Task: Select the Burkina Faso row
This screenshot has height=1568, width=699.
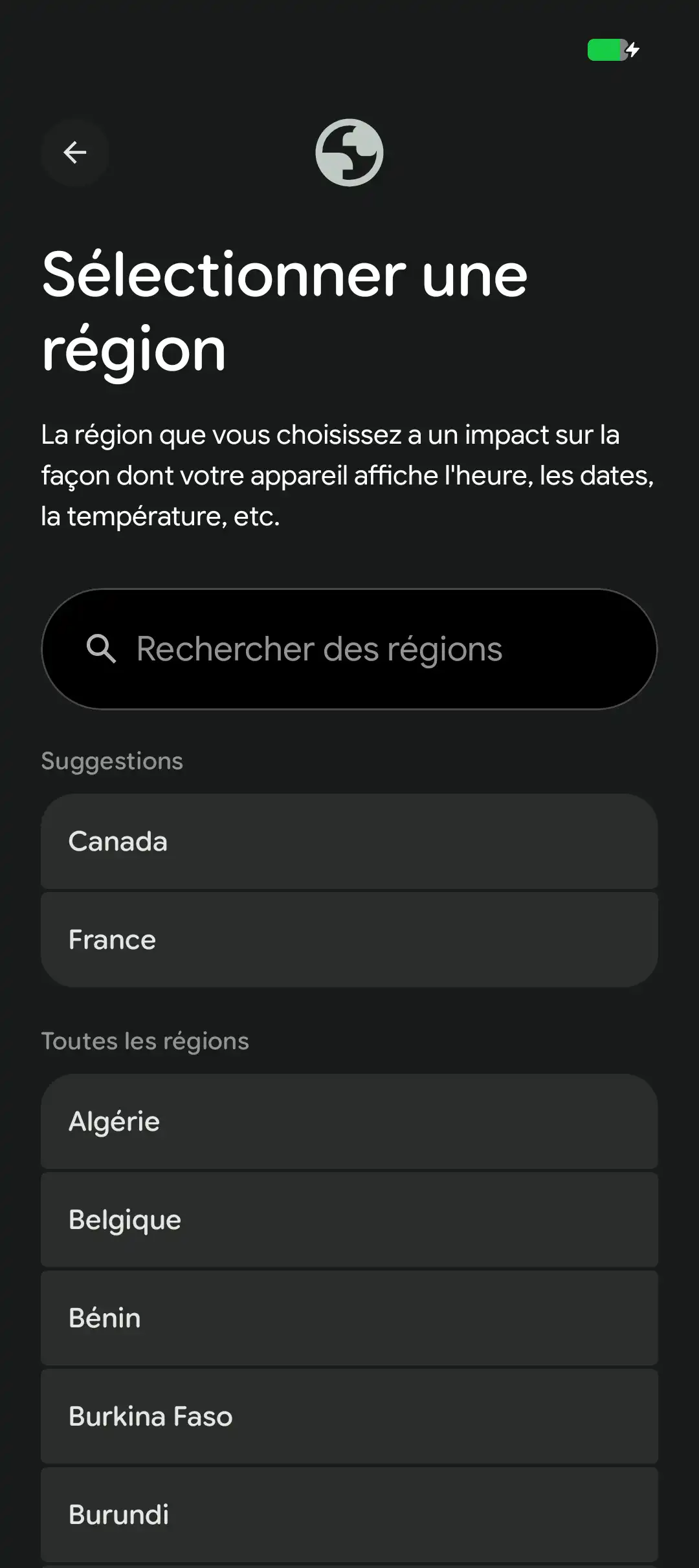Action: [349, 1417]
